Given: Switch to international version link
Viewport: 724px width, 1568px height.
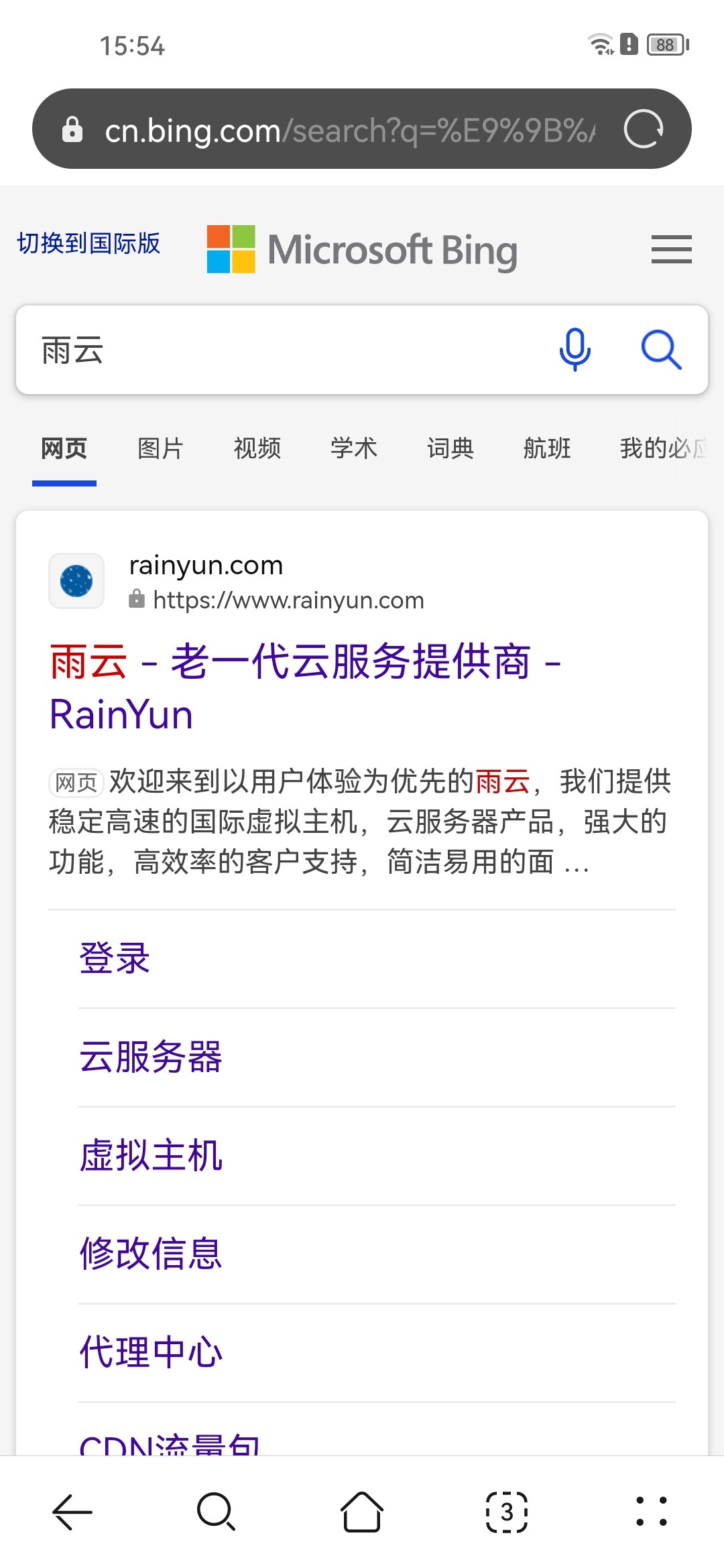Looking at the screenshot, I should 88,243.
